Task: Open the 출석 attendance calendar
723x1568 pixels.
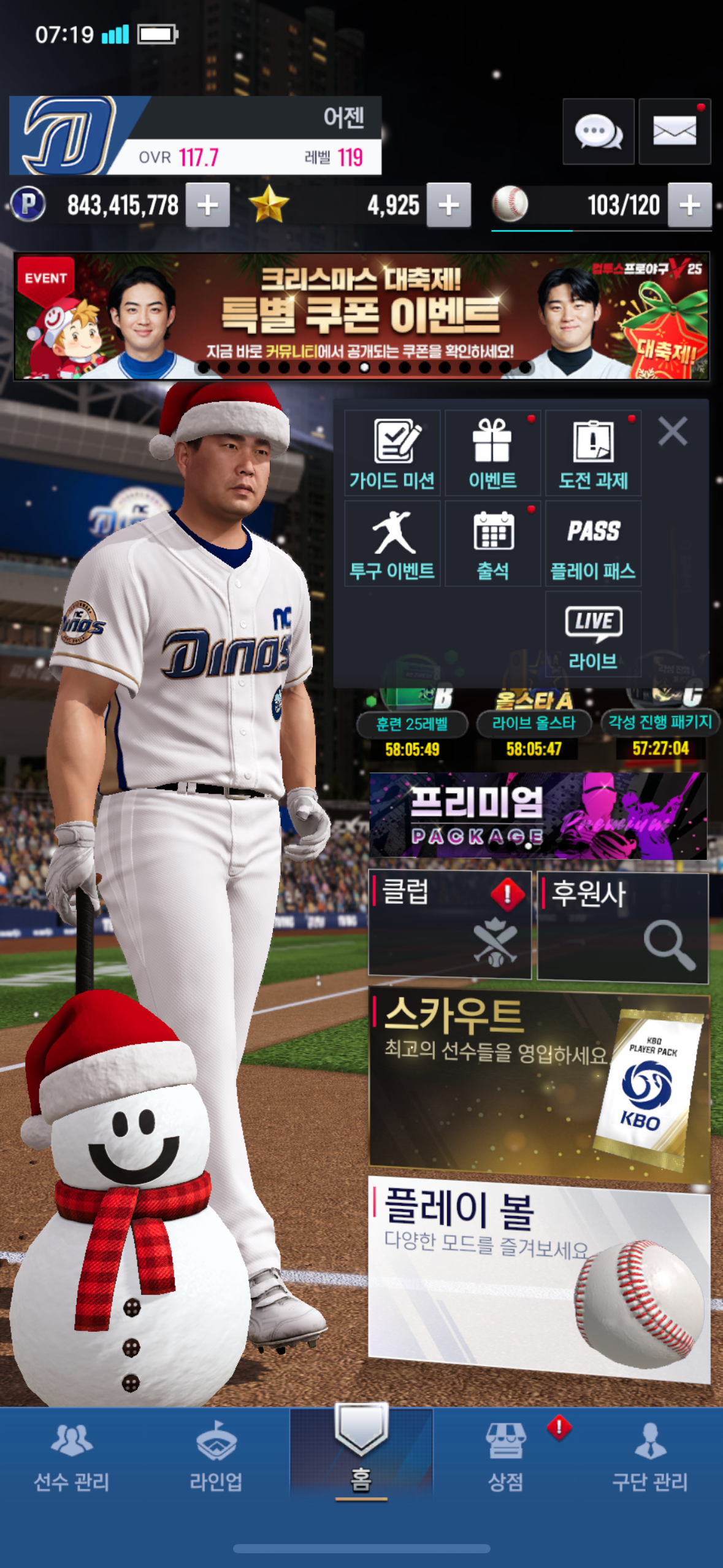Action: click(x=492, y=544)
